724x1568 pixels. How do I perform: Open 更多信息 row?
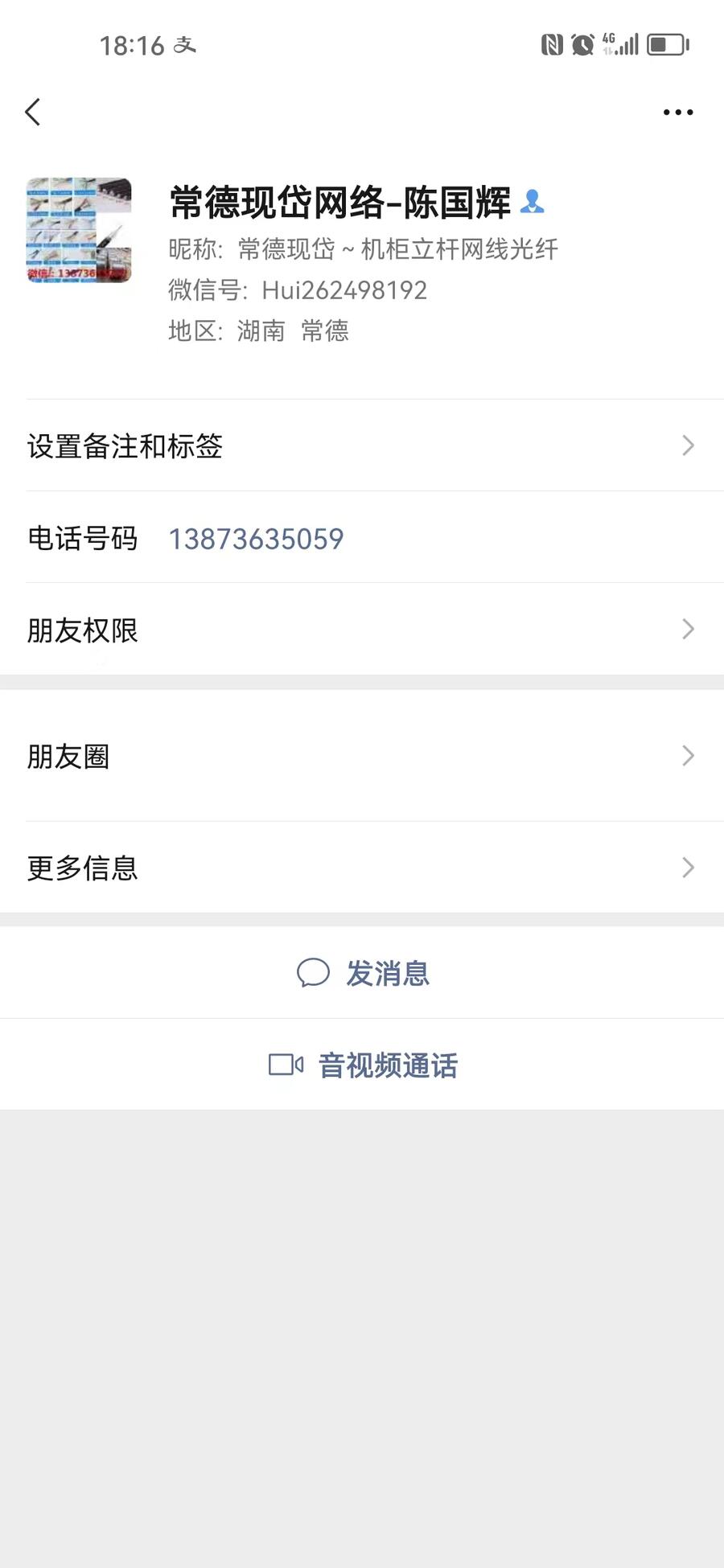pyautogui.click(x=362, y=868)
